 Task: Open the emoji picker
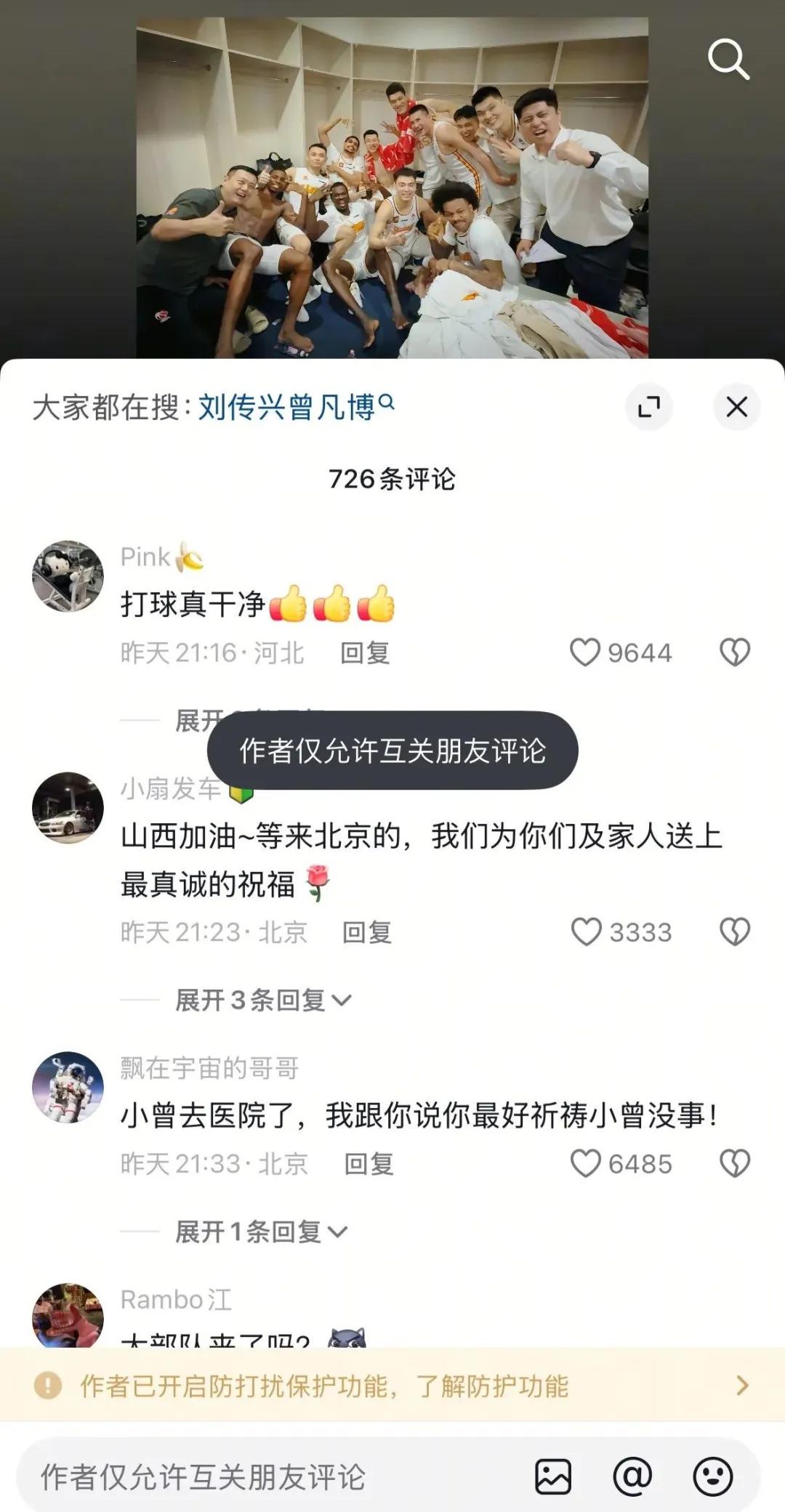(712, 1477)
